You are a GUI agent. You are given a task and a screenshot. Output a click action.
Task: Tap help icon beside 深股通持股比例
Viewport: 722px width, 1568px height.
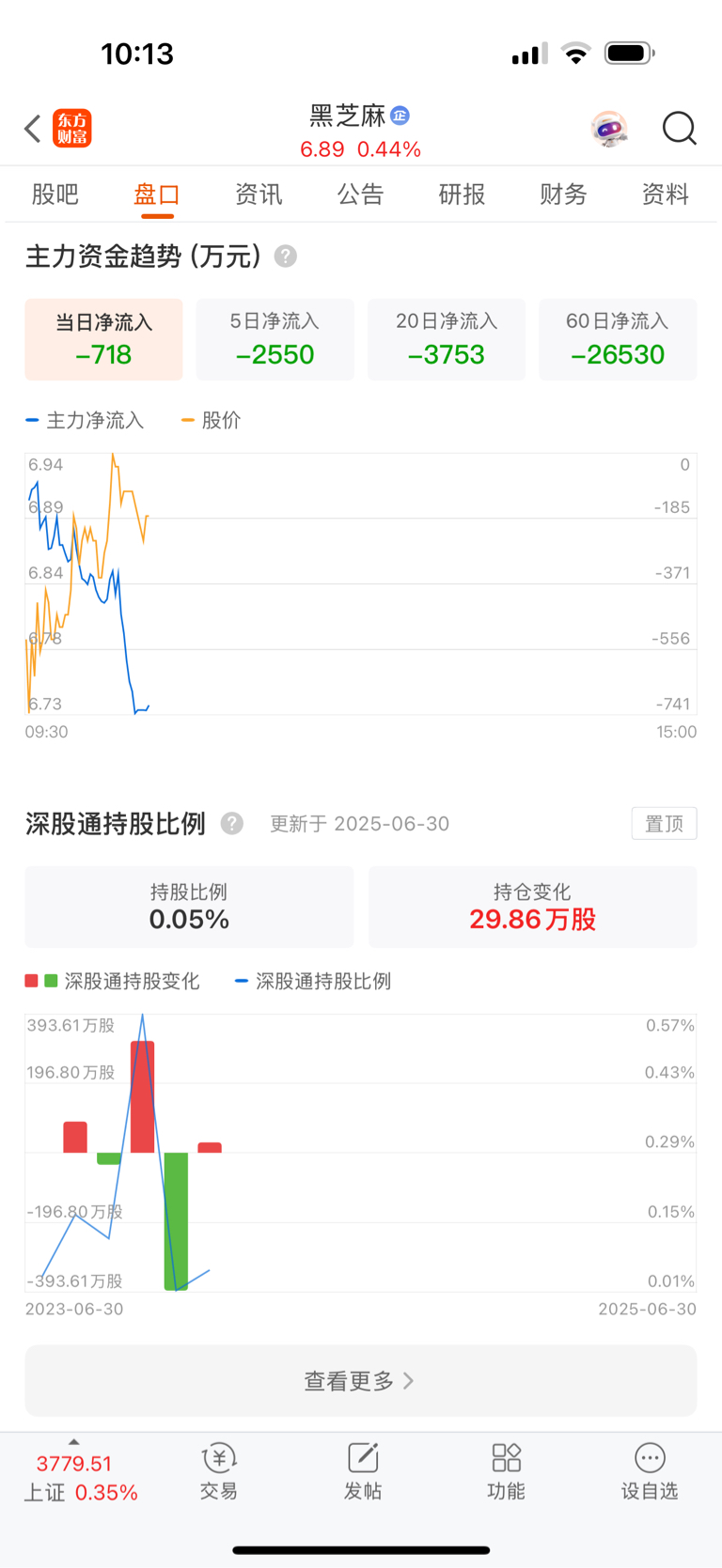point(232,824)
